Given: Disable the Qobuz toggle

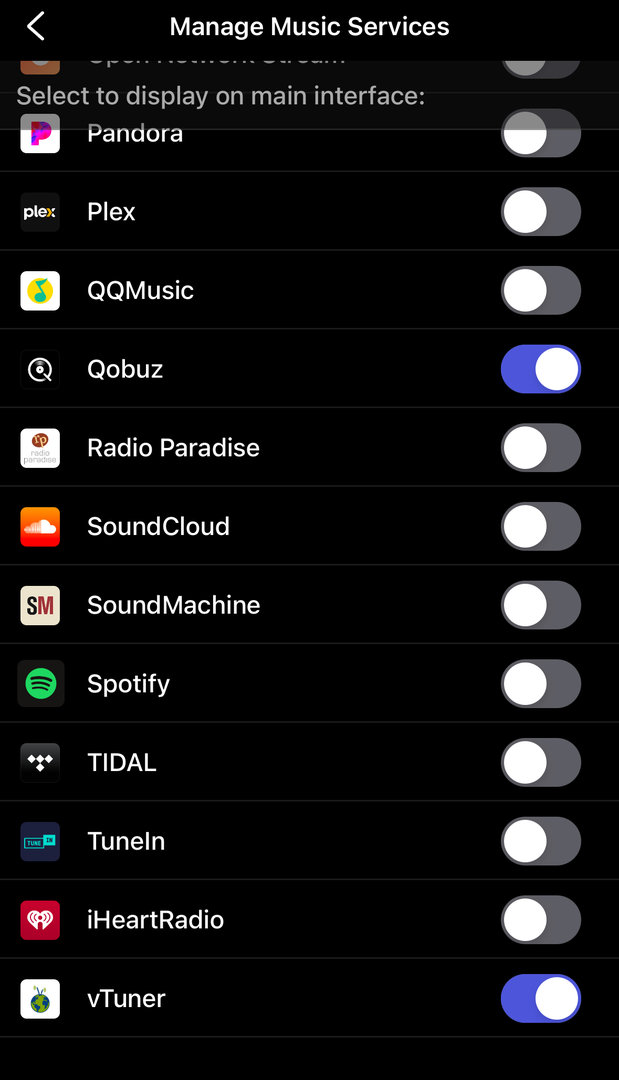Looking at the screenshot, I should (x=540, y=369).
